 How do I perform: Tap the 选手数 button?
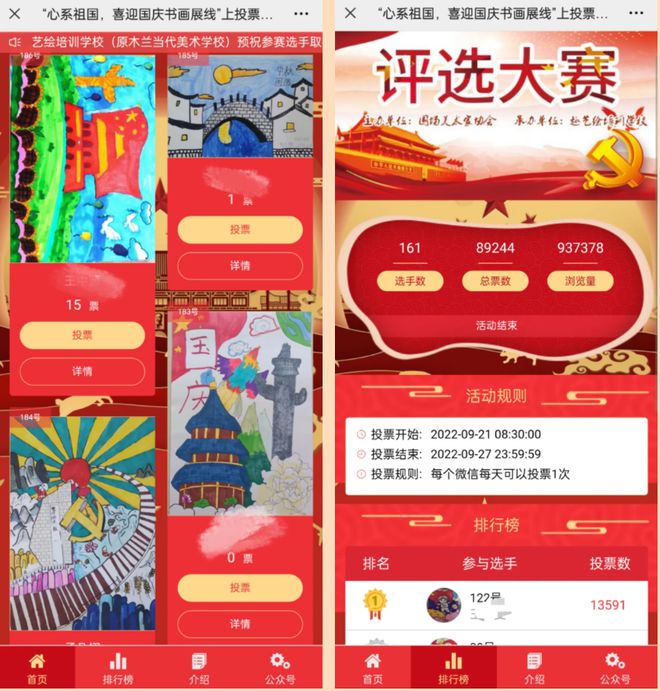pos(410,281)
